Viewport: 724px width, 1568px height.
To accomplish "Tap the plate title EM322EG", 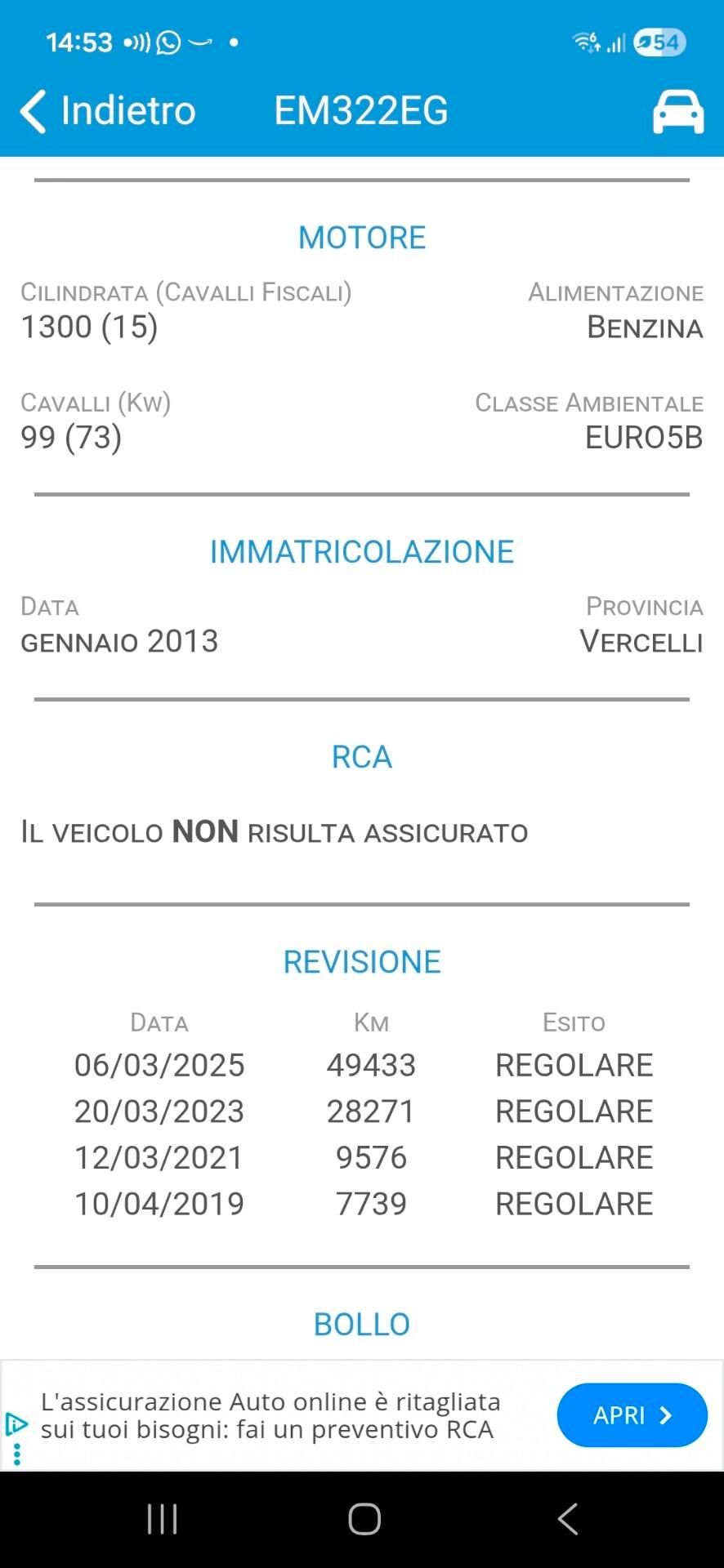I will click(360, 110).
